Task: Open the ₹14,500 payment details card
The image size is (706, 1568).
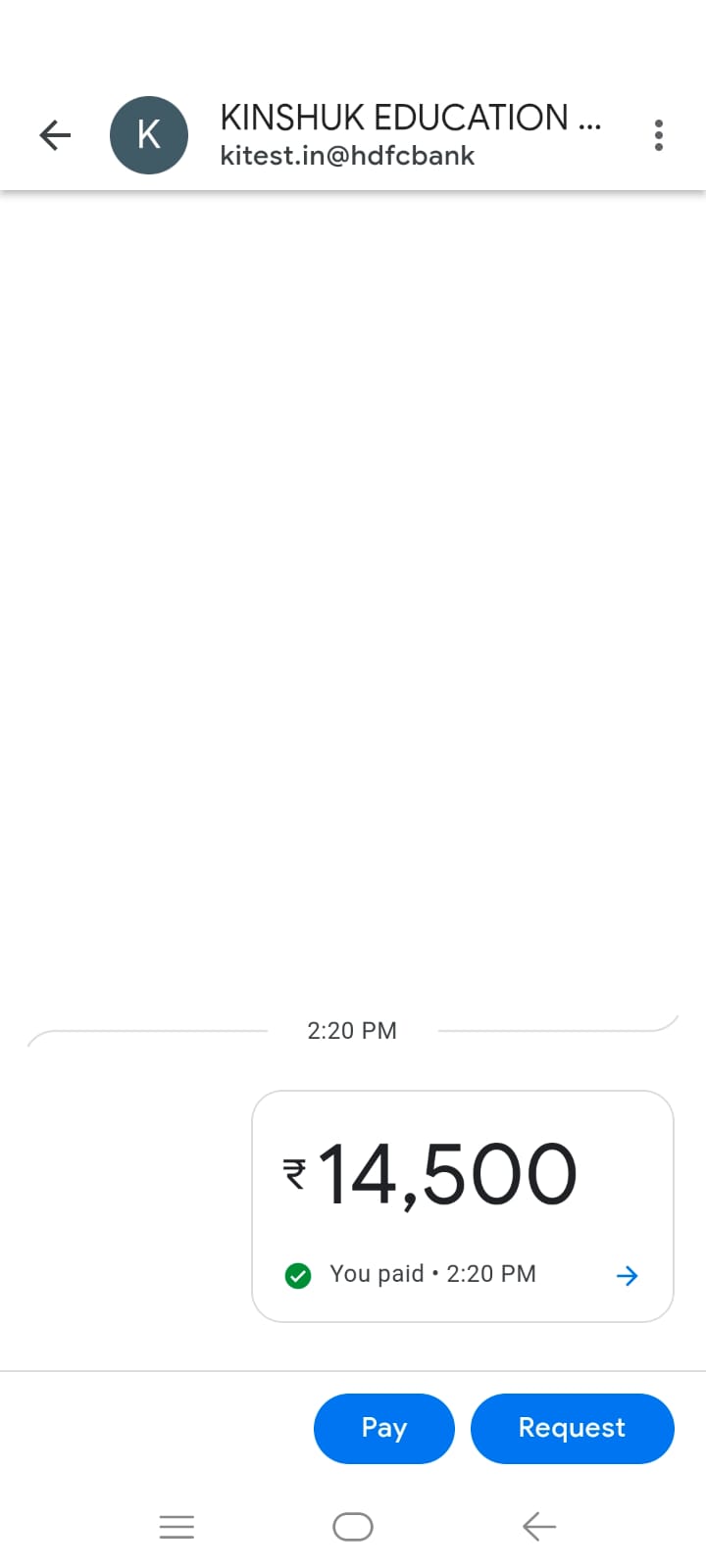Action: [x=462, y=1205]
